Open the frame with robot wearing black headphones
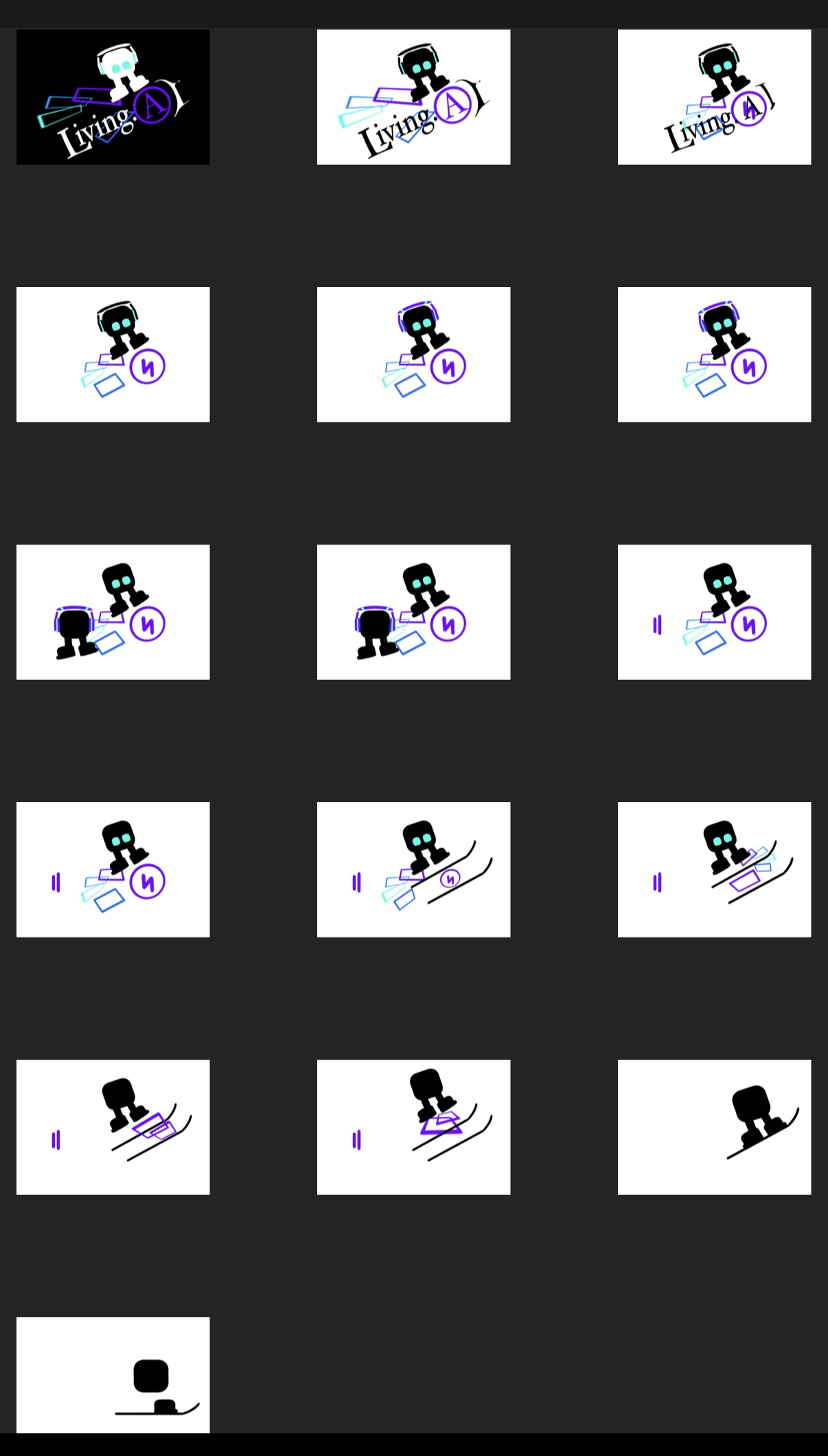 [113, 354]
